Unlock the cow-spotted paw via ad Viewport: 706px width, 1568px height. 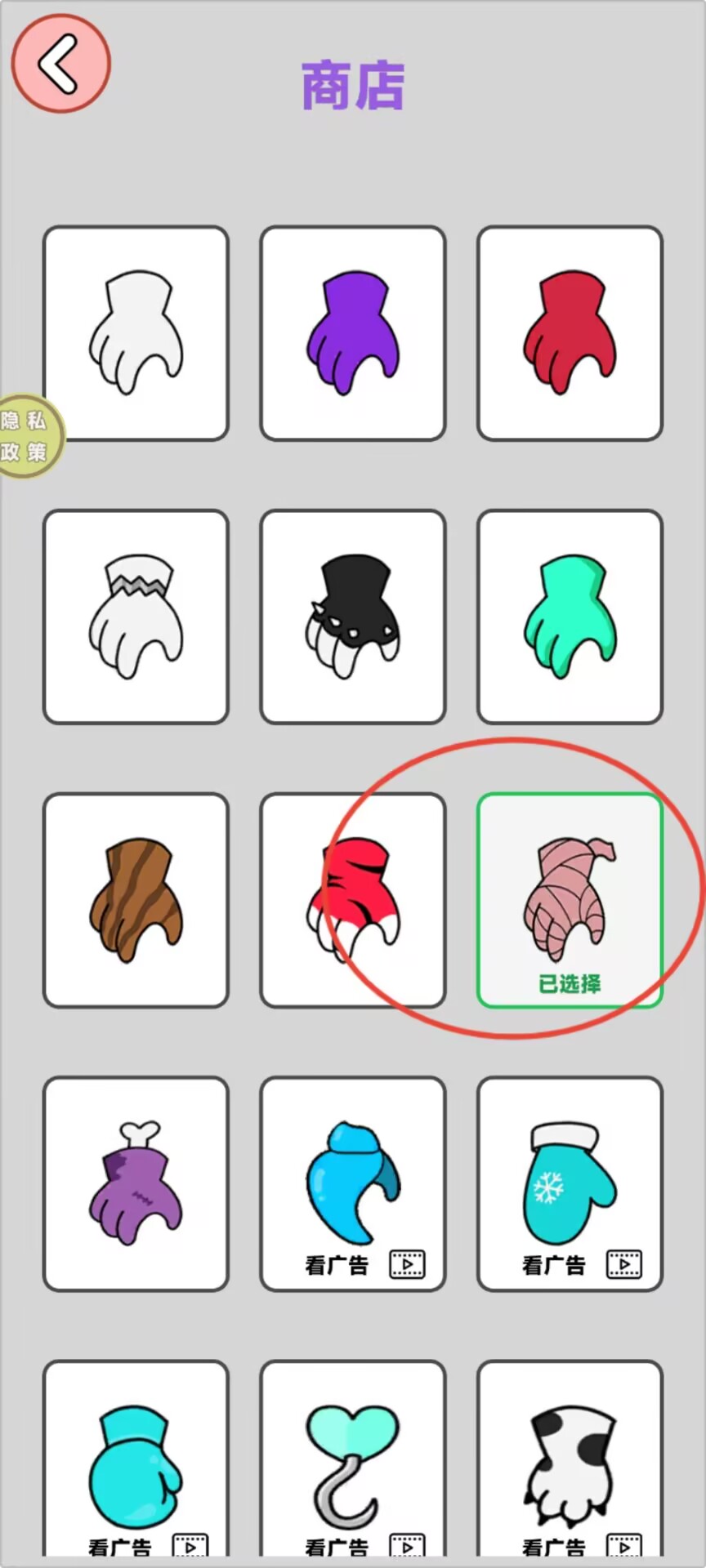(570, 1462)
